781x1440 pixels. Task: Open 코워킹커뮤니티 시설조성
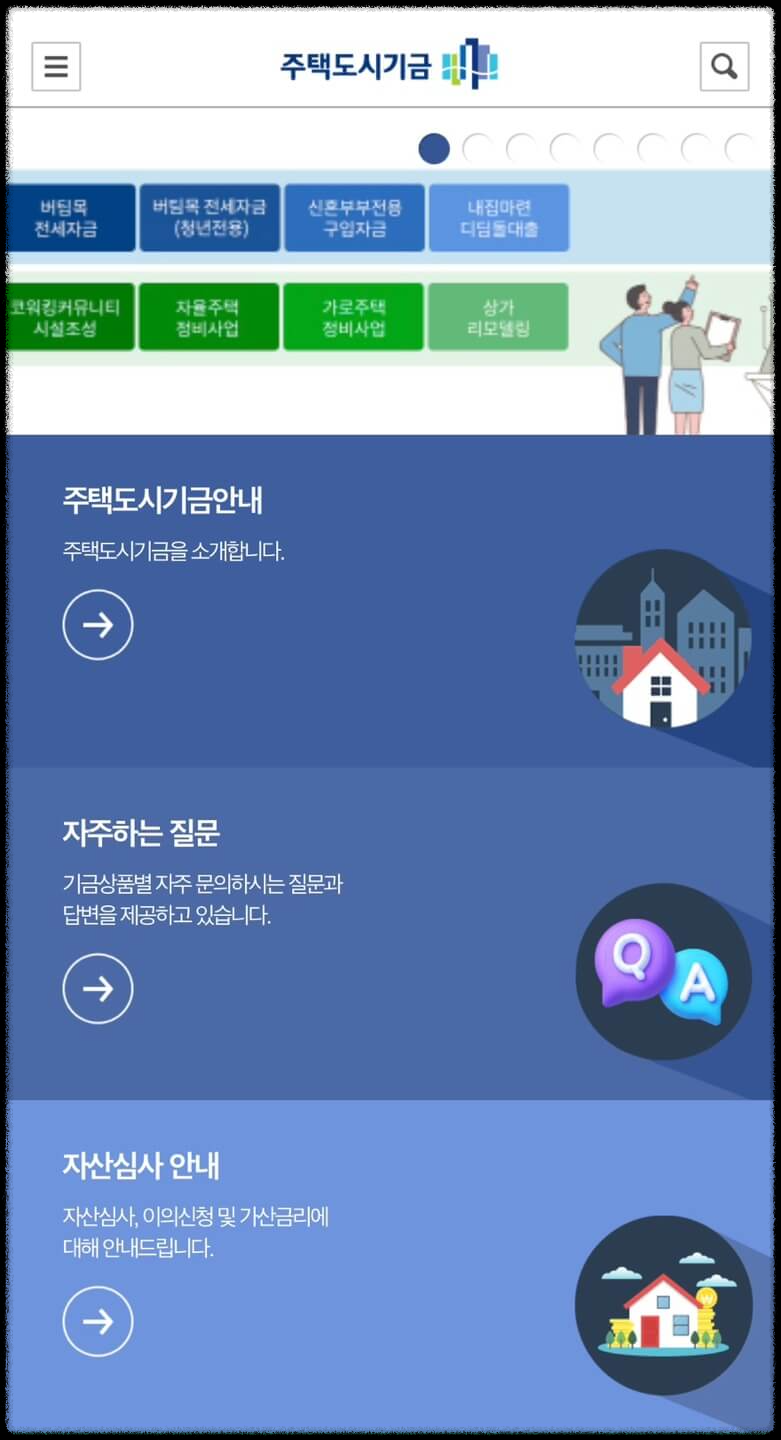click(x=66, y=316)
